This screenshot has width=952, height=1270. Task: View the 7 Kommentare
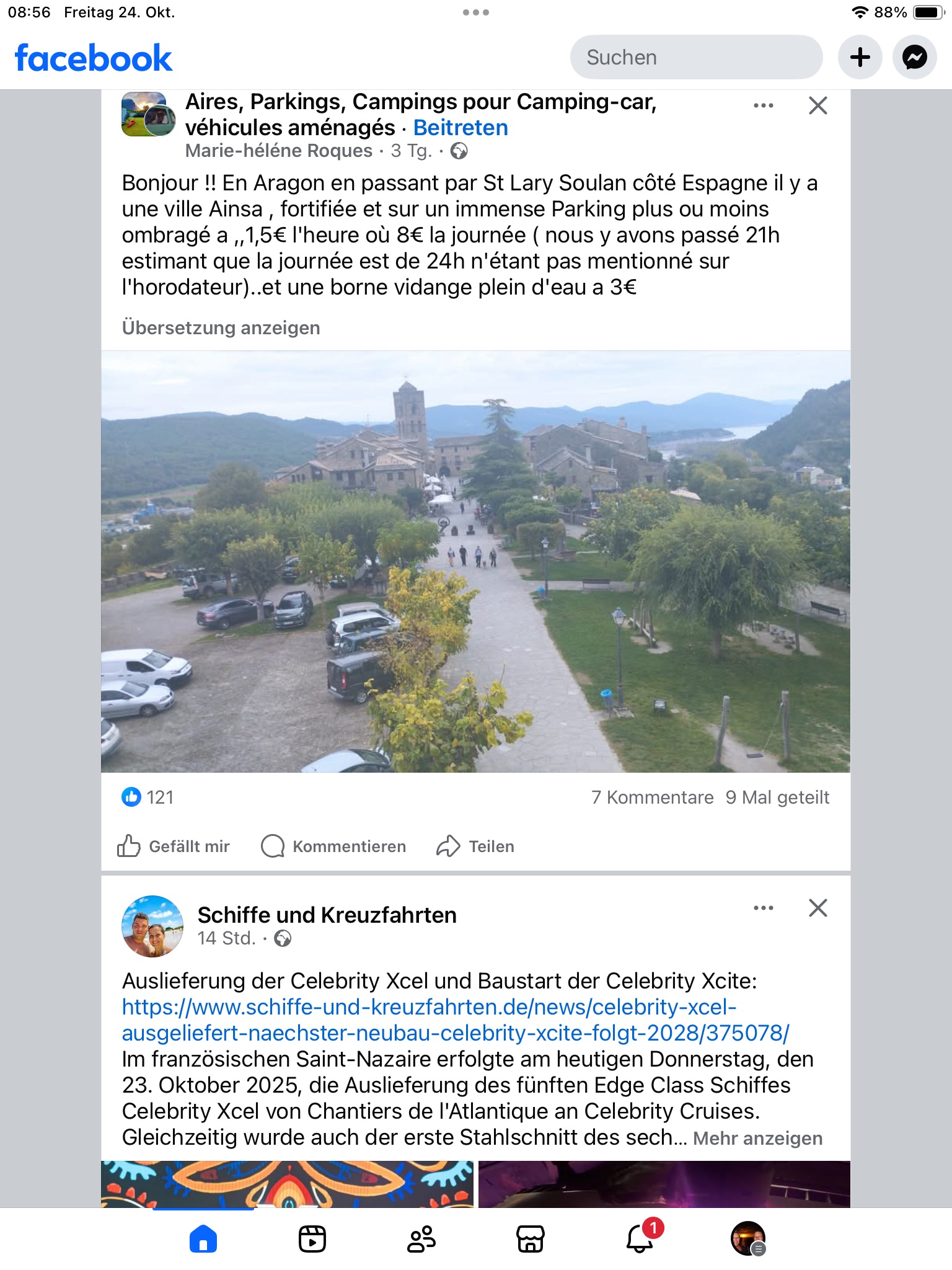click(x=653, y=797)
